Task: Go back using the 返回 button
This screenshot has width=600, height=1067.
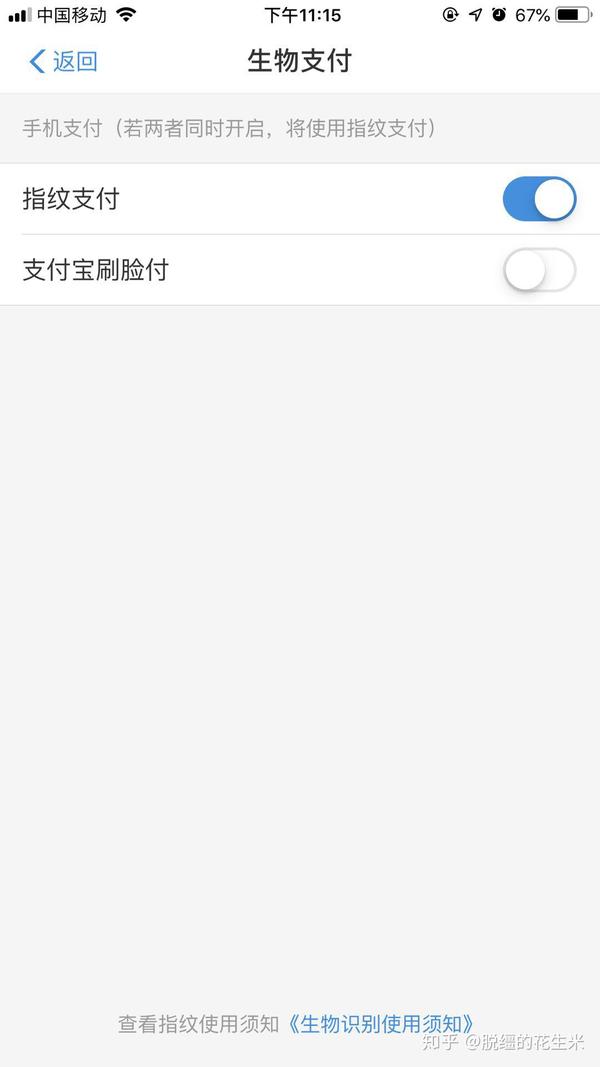Action: [x=63, y=61]
